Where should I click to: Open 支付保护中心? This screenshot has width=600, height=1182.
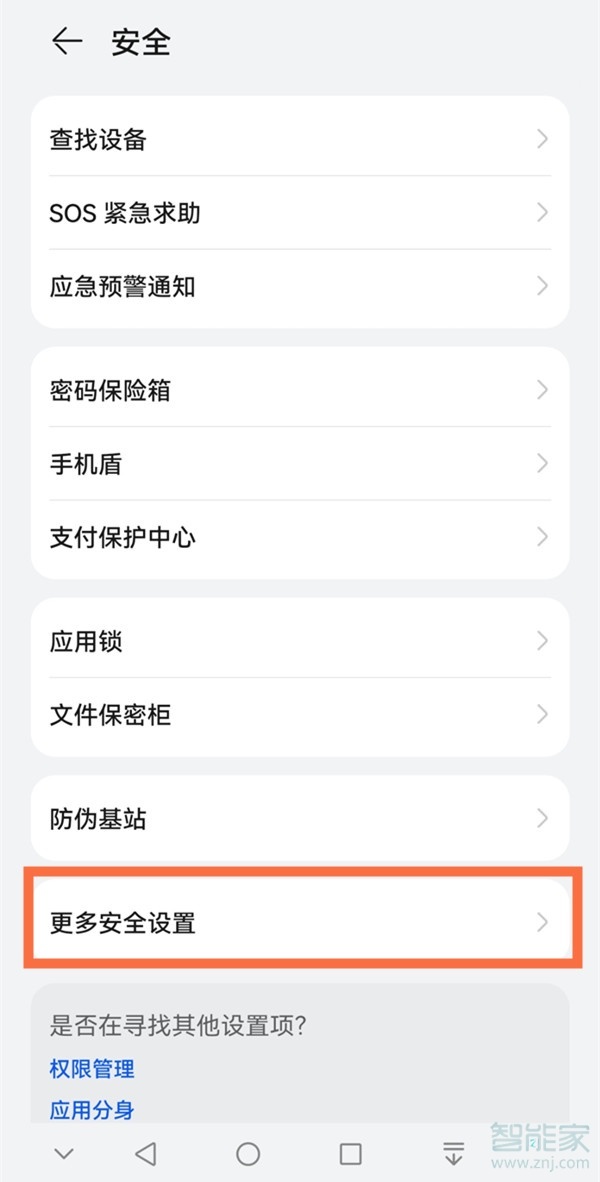300,538
